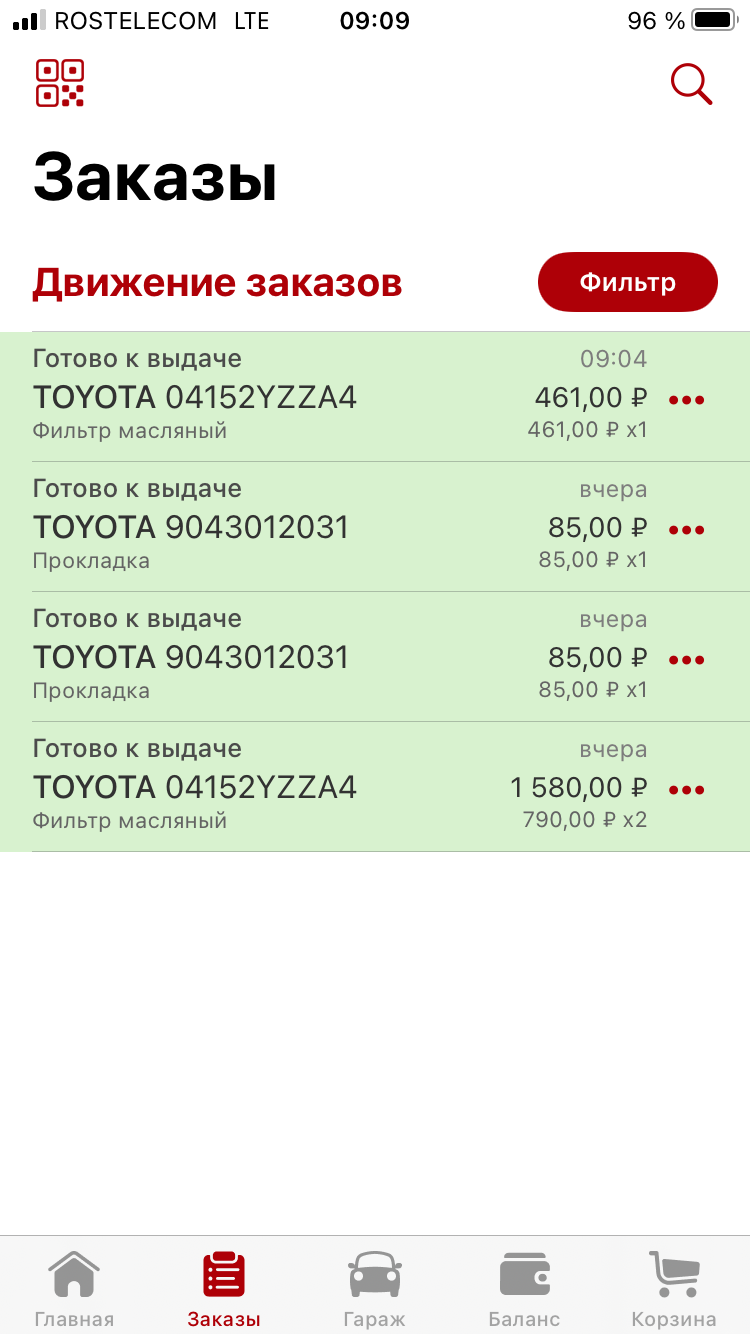Switch to the Корзина tab

coord(674,1289)
